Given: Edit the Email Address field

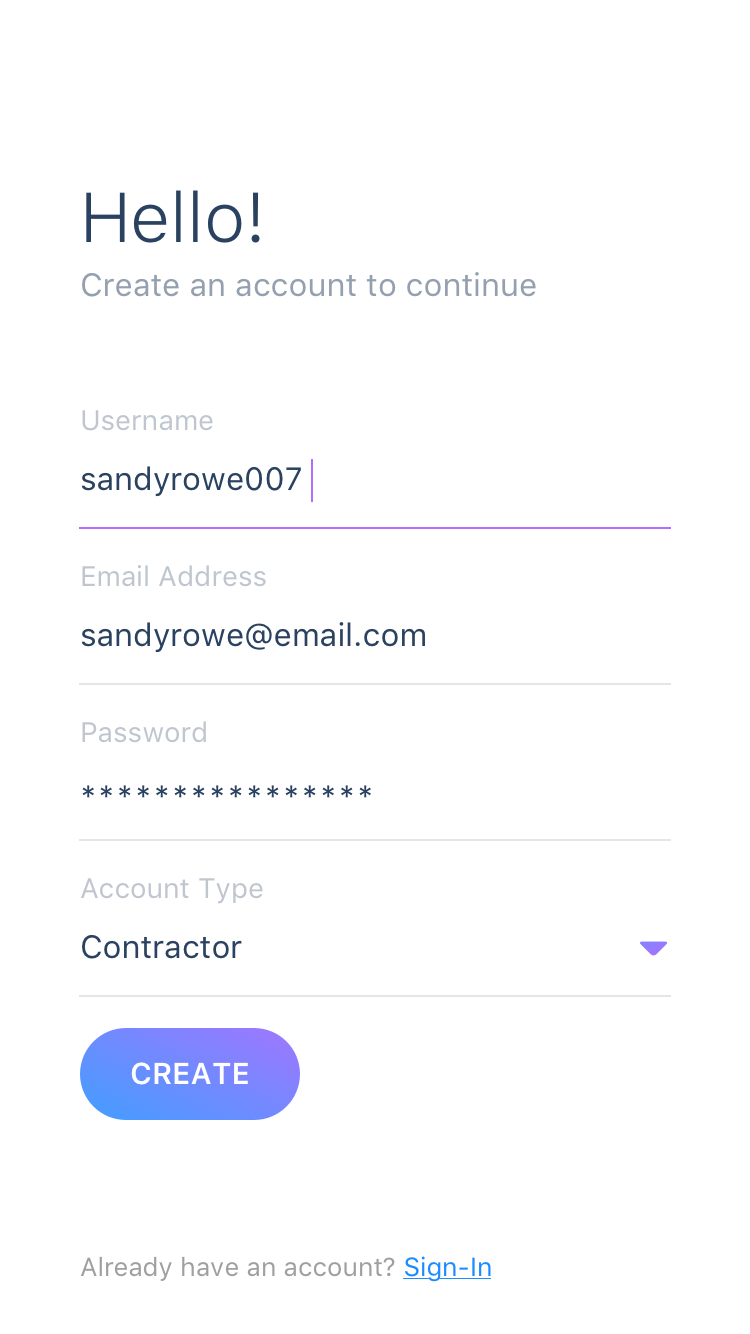Looking at the screenshot, I should coord(374,636).
